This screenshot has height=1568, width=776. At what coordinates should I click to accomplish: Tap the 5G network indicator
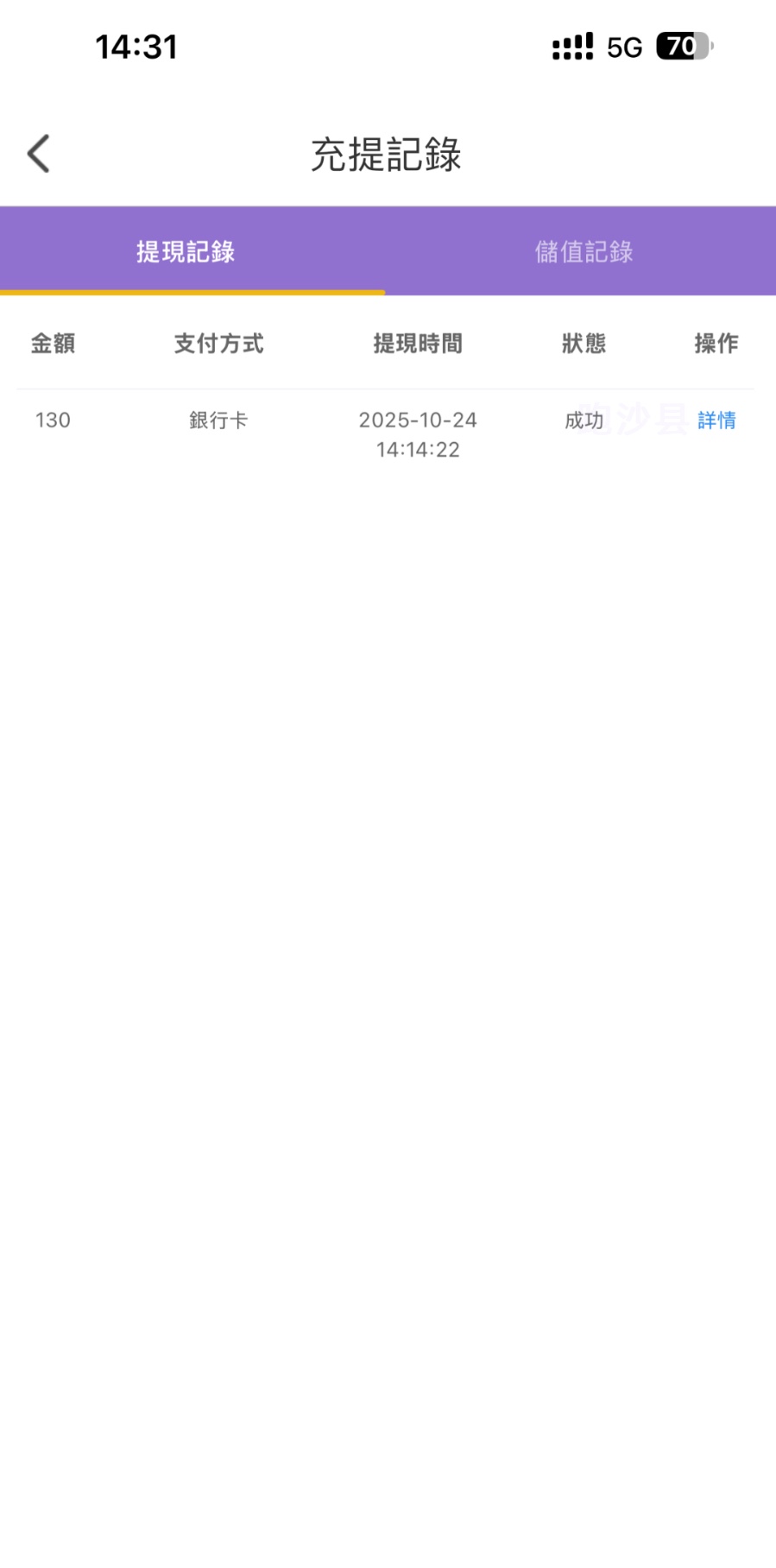coord(625,46)
